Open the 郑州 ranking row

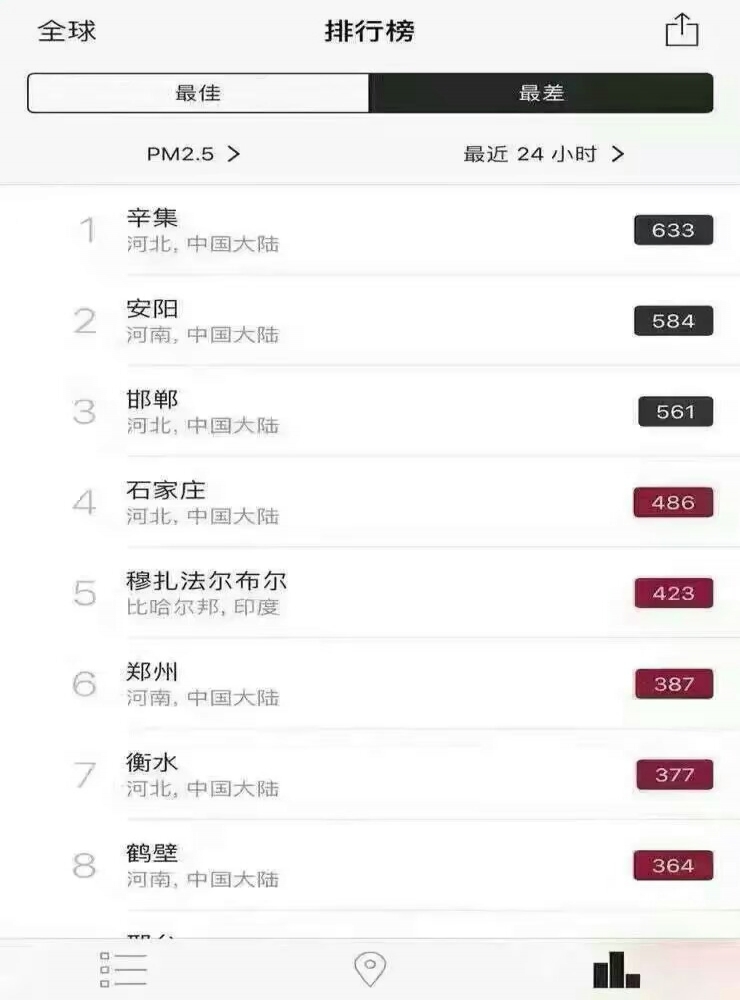pyautogui.click(x=370, y=684)
